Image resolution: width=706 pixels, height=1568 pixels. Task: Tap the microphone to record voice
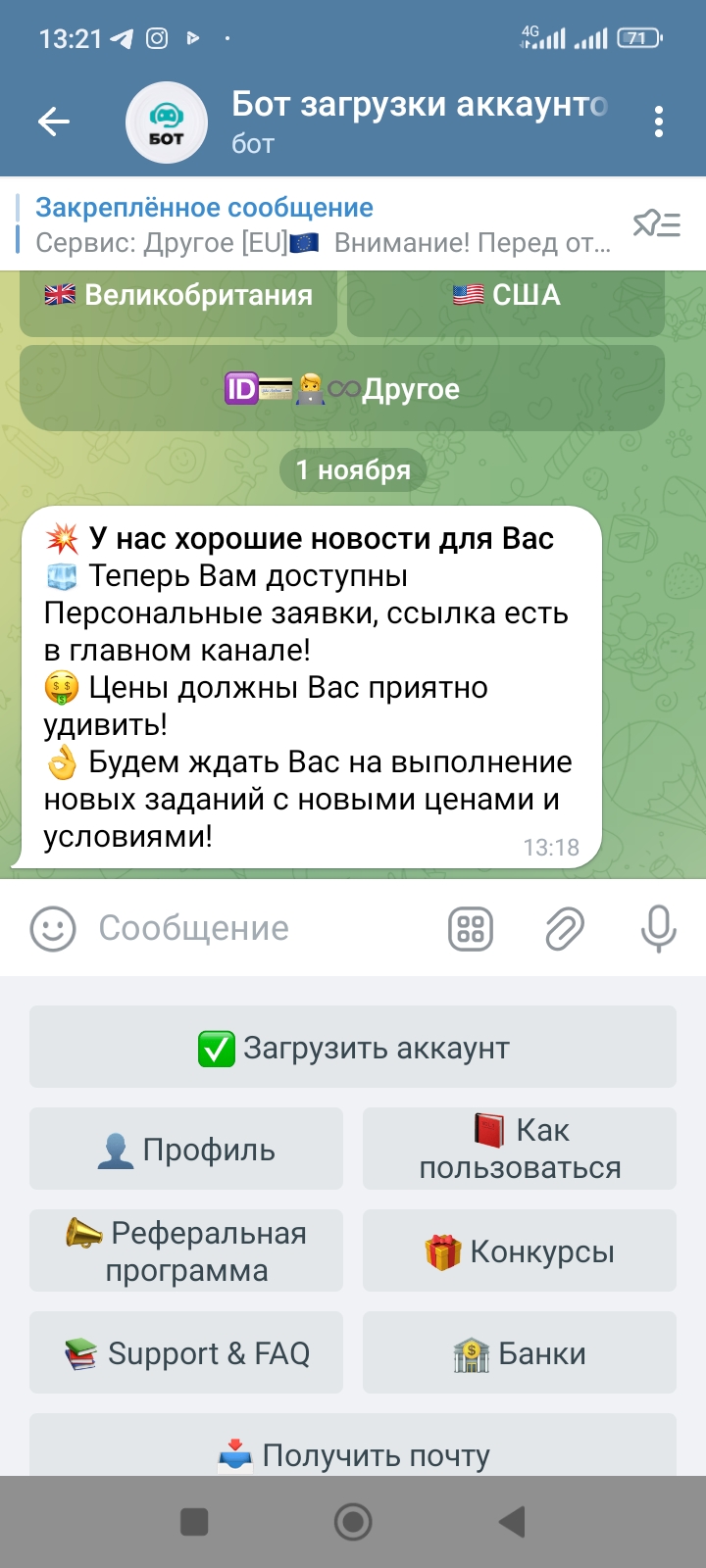658,928
